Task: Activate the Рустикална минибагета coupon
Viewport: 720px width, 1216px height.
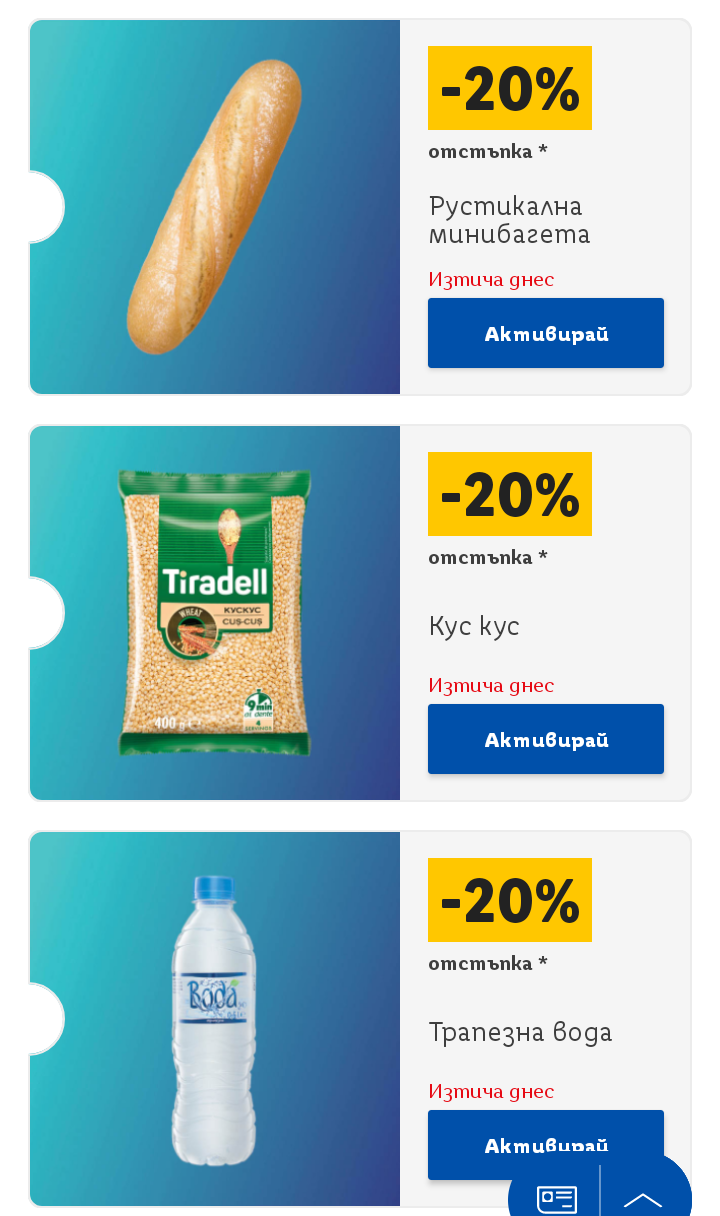Action: (545, 333)
